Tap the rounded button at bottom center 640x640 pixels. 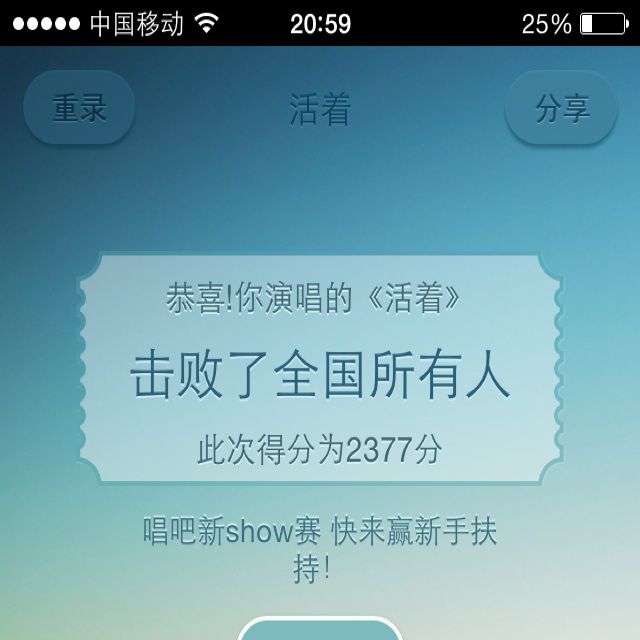320,630
